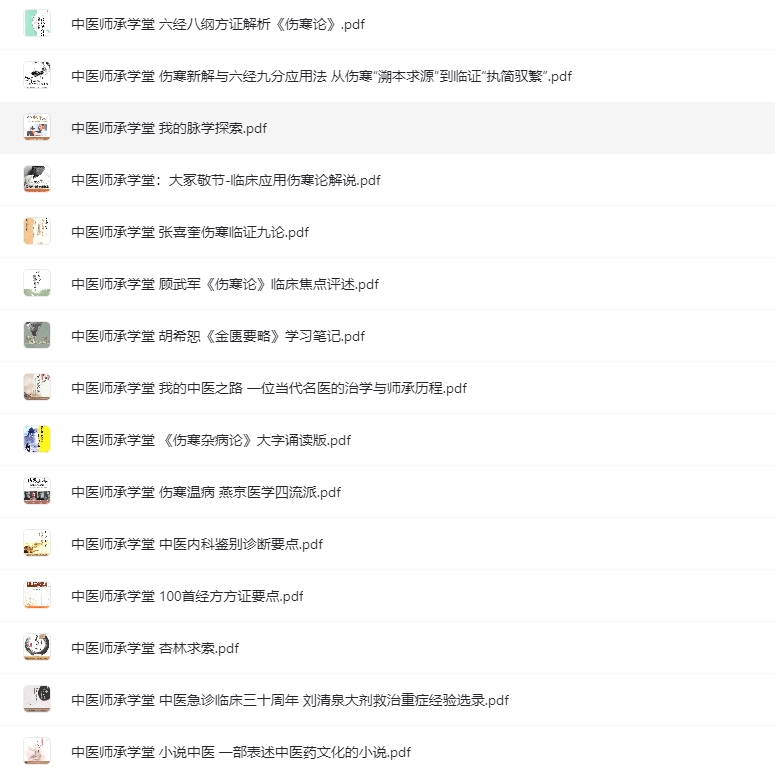Click the cover thumbnail of 100首经方方证要点
This screenshot has width=775, height=776.
37,596
